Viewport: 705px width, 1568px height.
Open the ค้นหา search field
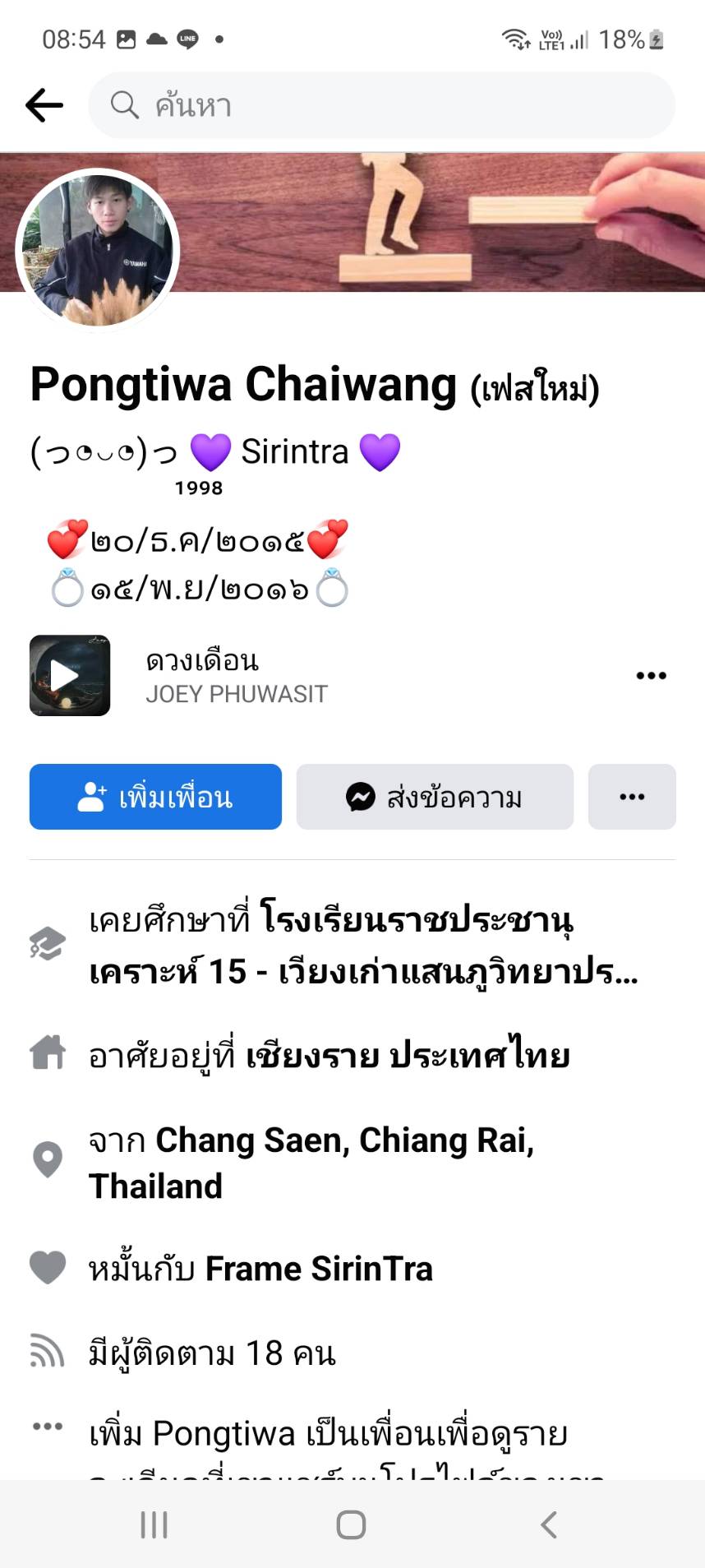click(381, 105)
